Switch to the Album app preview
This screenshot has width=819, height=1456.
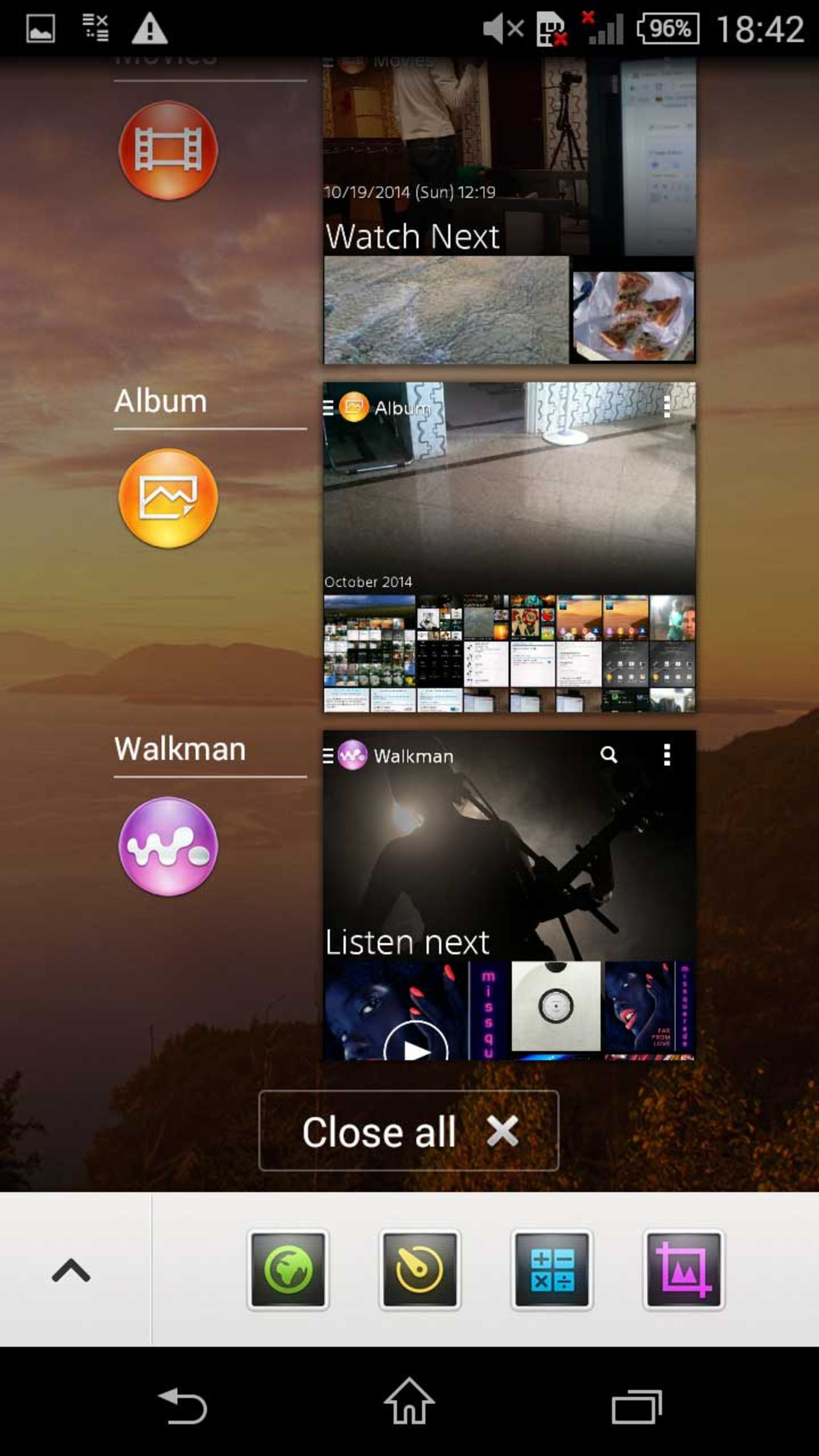509,546
